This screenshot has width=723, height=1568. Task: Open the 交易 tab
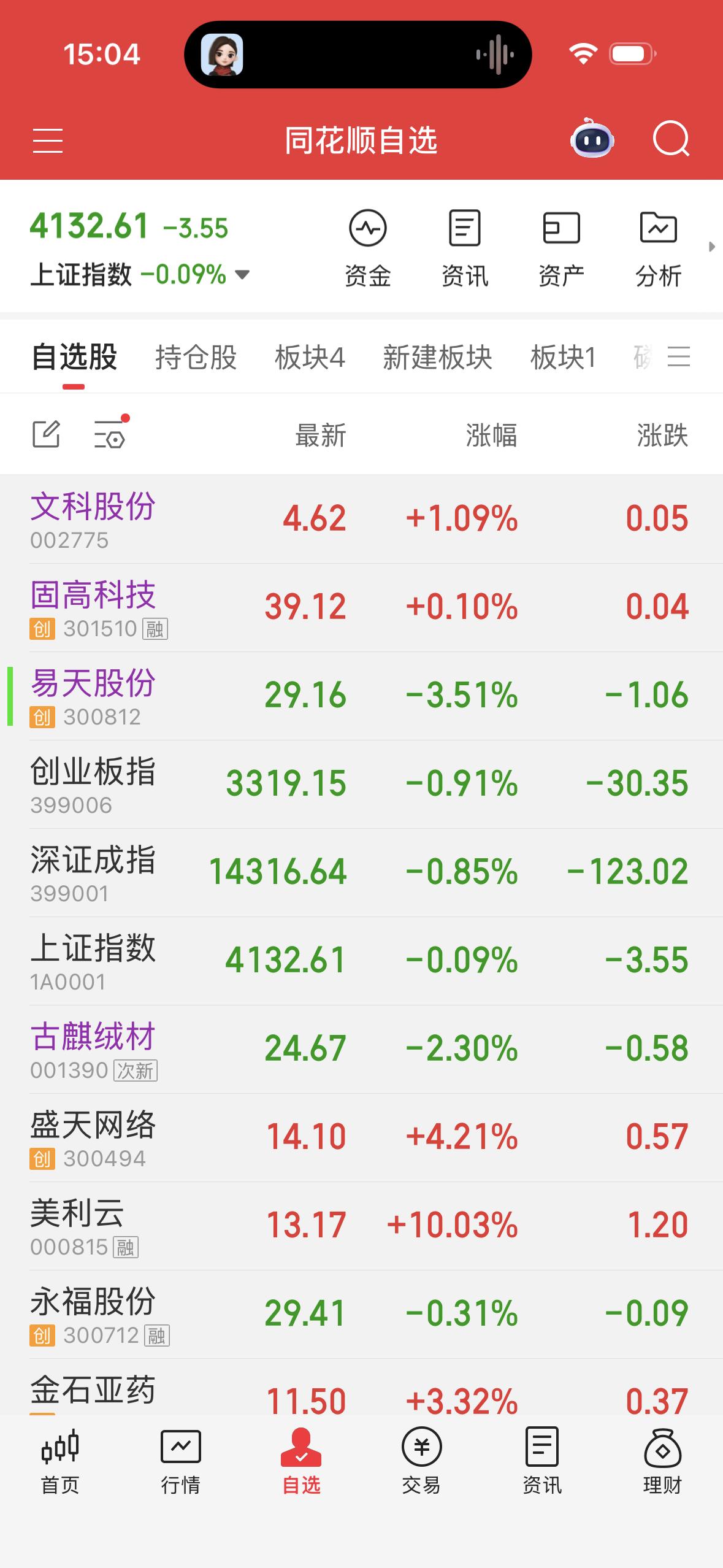[x=421, y=1461]
